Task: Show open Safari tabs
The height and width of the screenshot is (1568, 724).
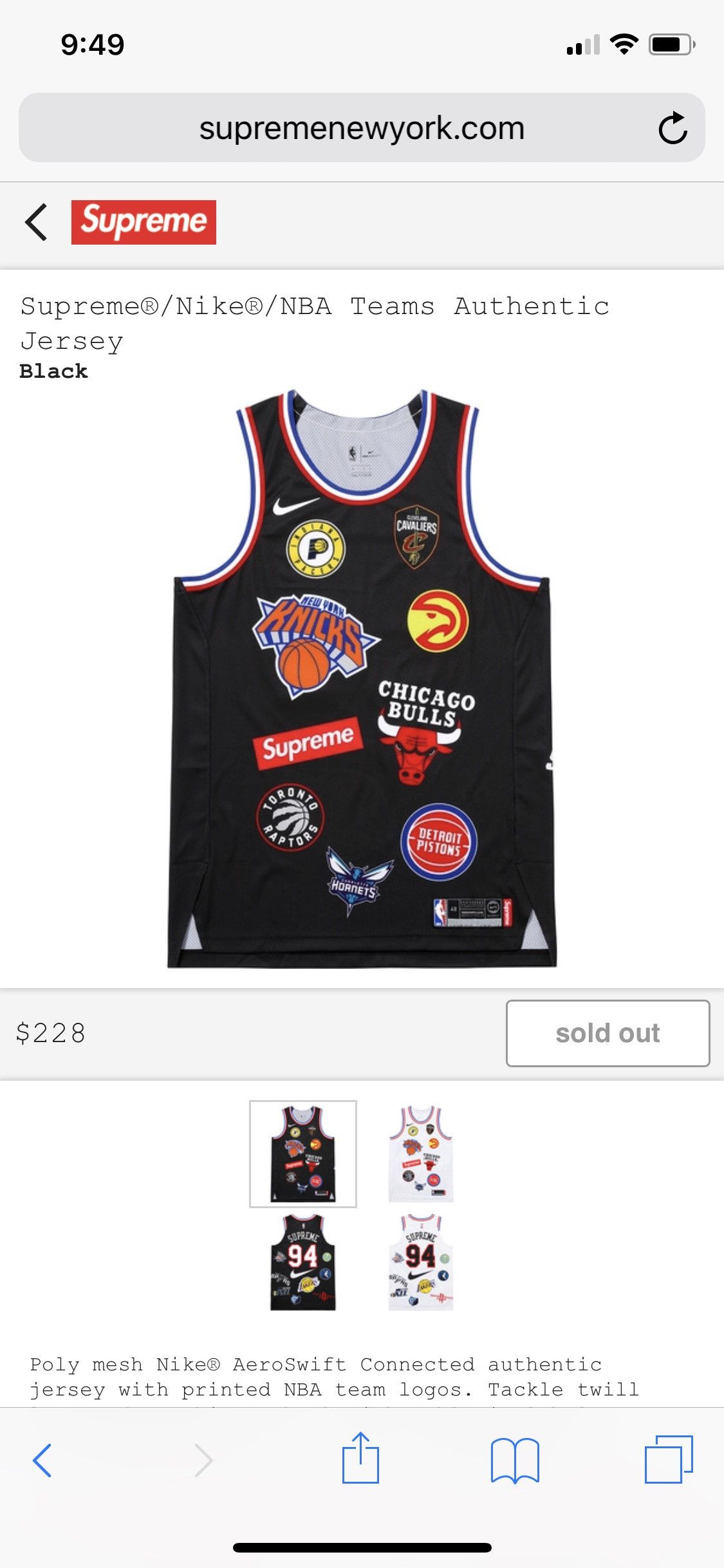Action: pos(669,1460)
